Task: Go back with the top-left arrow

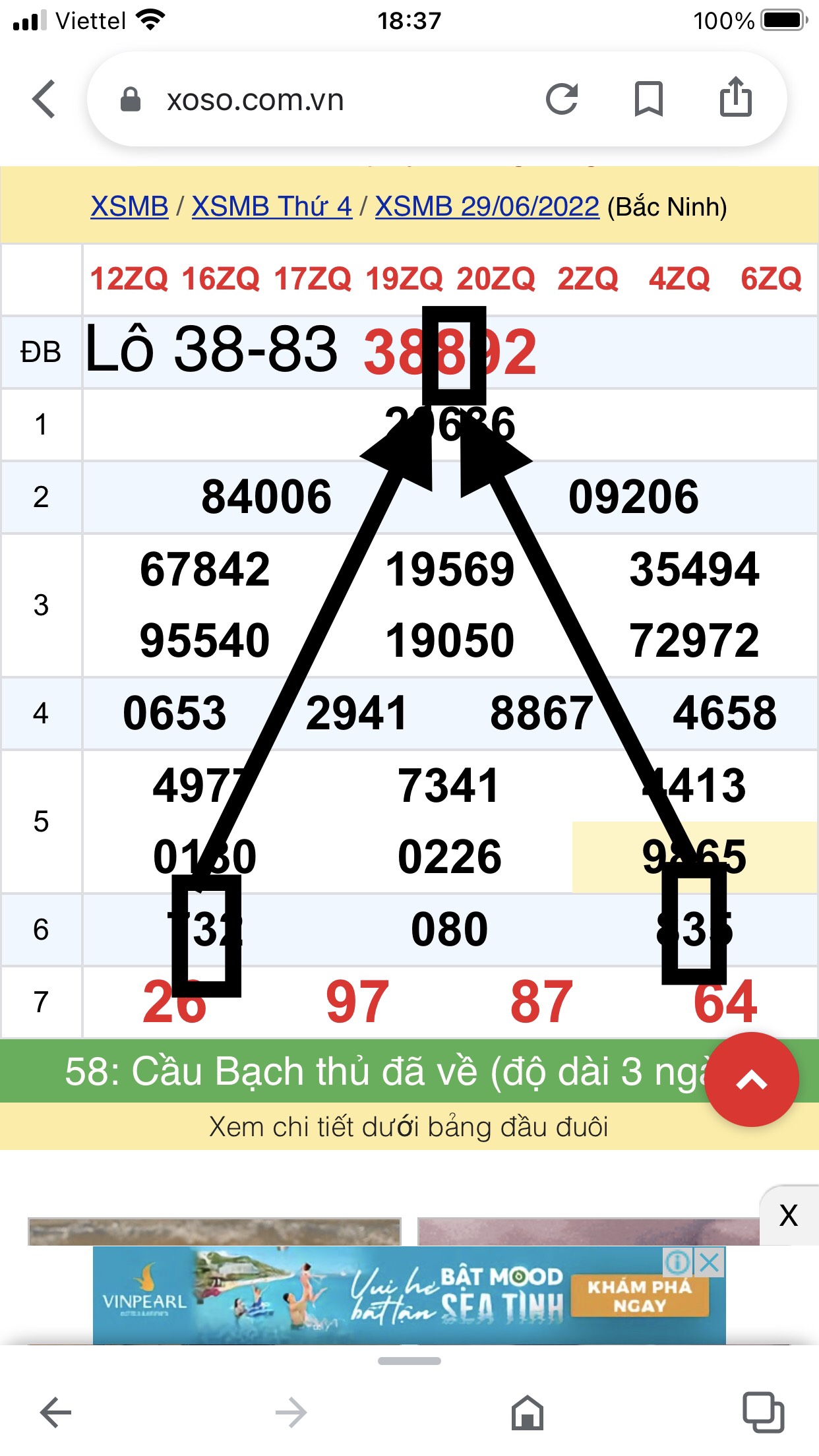Action: click(44, 100)
